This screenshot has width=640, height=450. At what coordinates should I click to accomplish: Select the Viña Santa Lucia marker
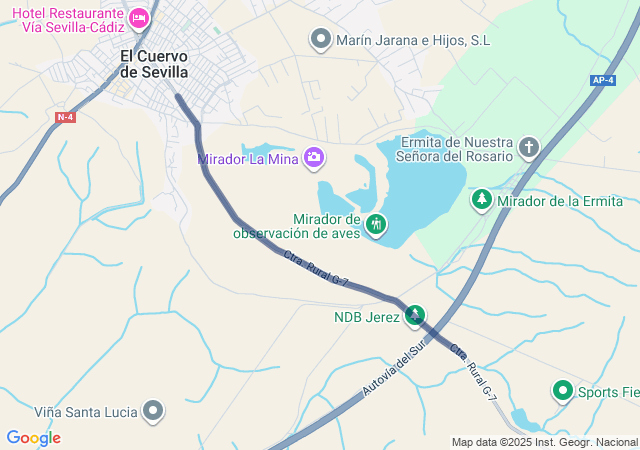(153, 410)
